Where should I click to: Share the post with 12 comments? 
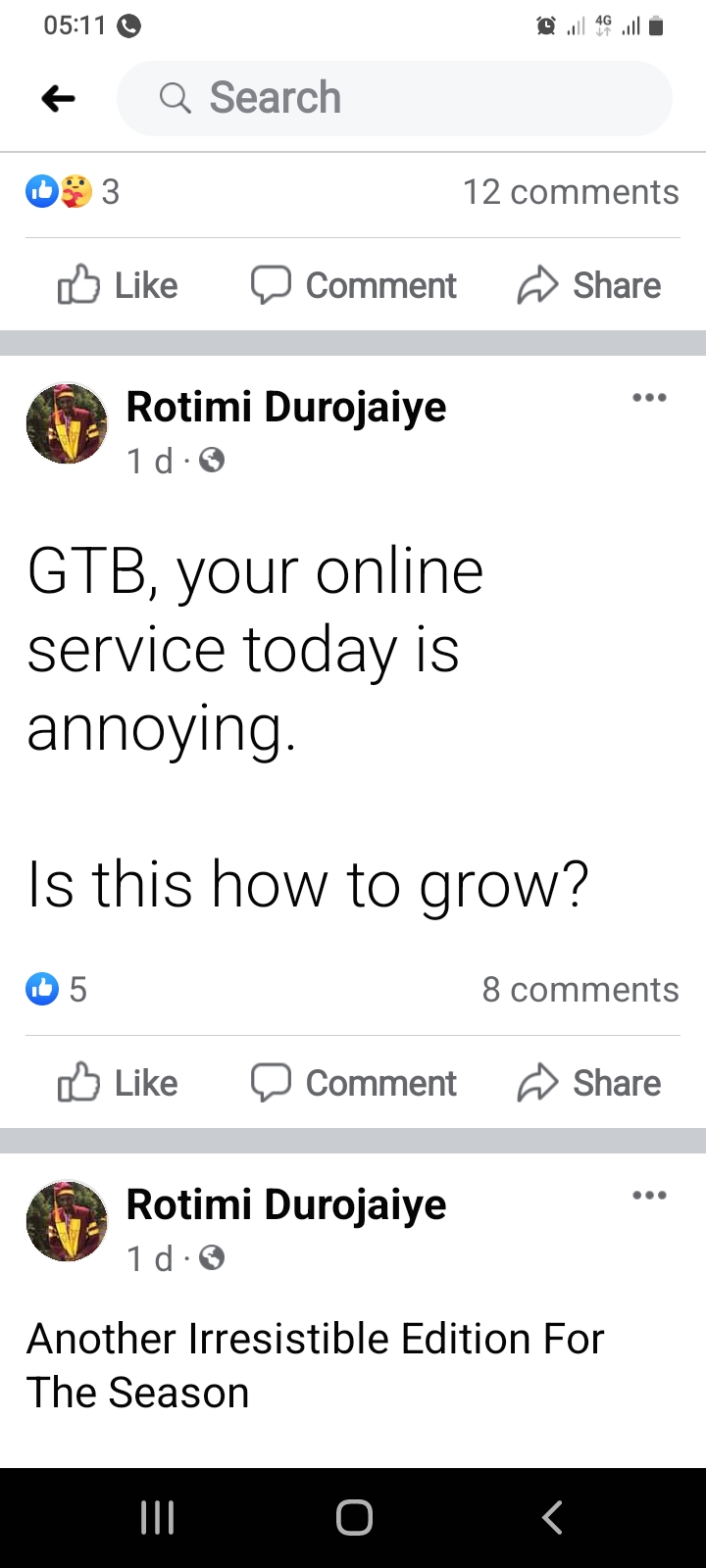pos(589,285)
